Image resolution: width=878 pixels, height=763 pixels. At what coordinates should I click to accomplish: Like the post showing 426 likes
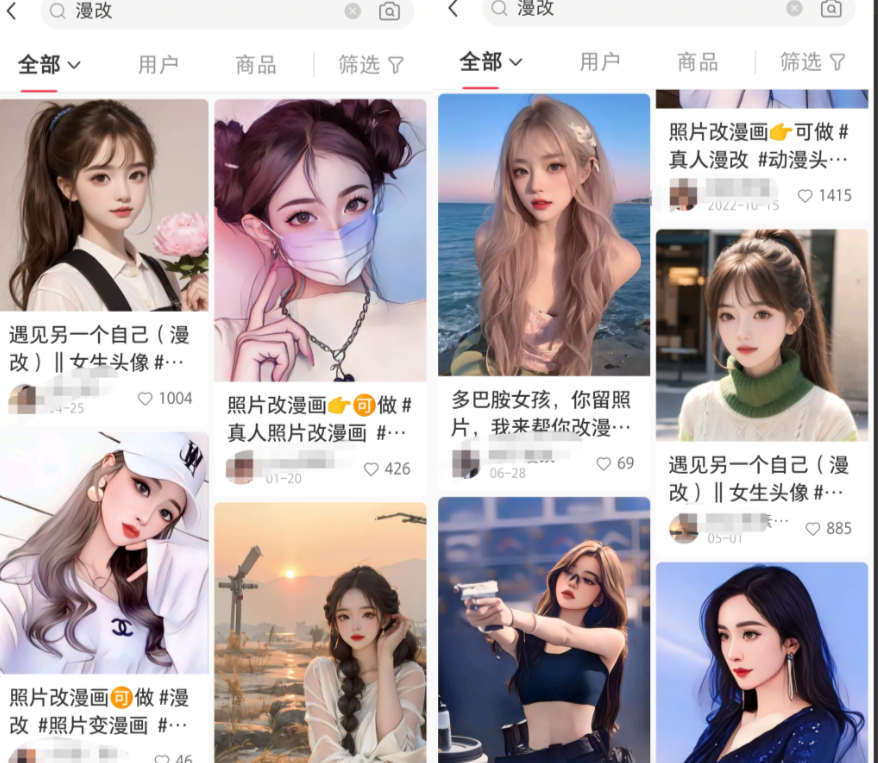(x=371, y=469)
